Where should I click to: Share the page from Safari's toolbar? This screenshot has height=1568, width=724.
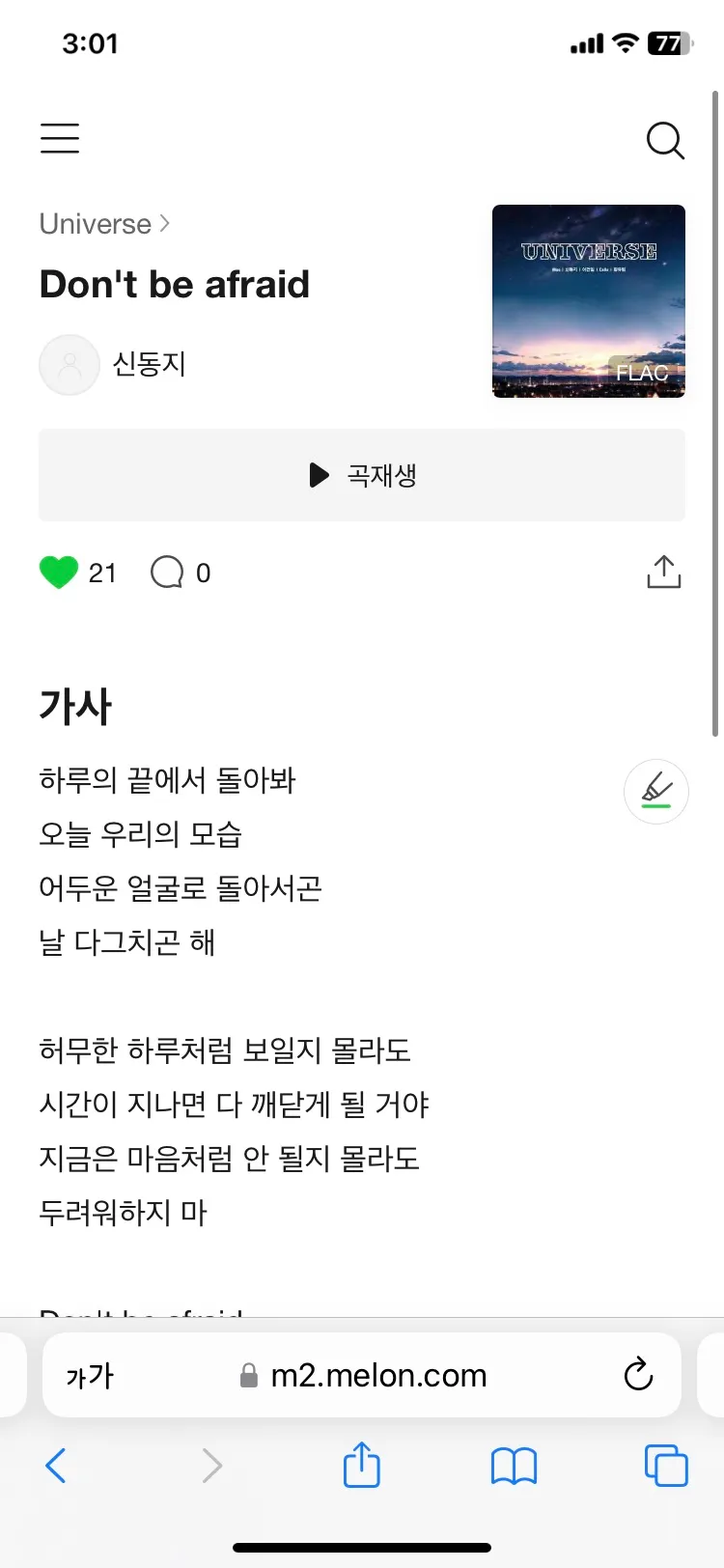click(361, 1464)
